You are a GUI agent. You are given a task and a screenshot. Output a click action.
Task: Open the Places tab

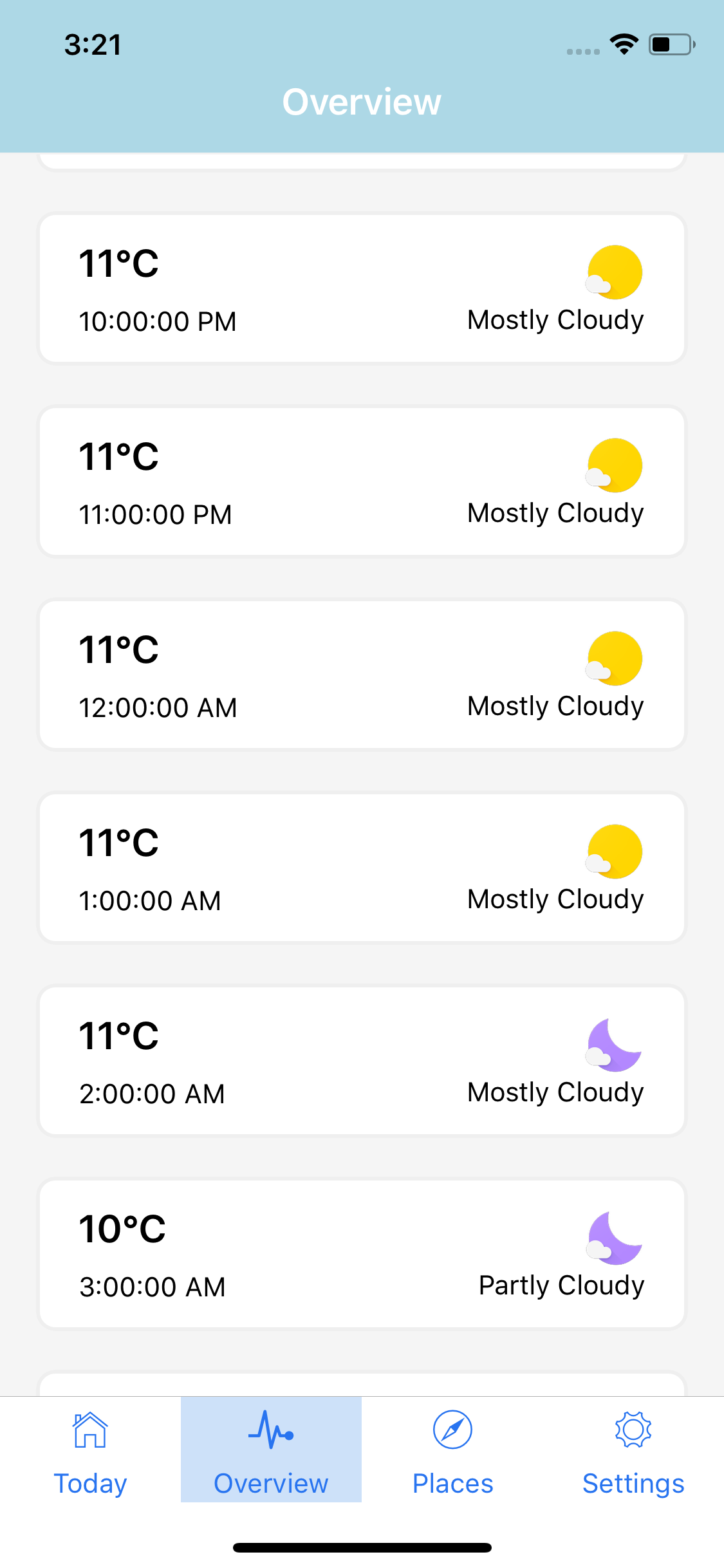(452, 1451)
